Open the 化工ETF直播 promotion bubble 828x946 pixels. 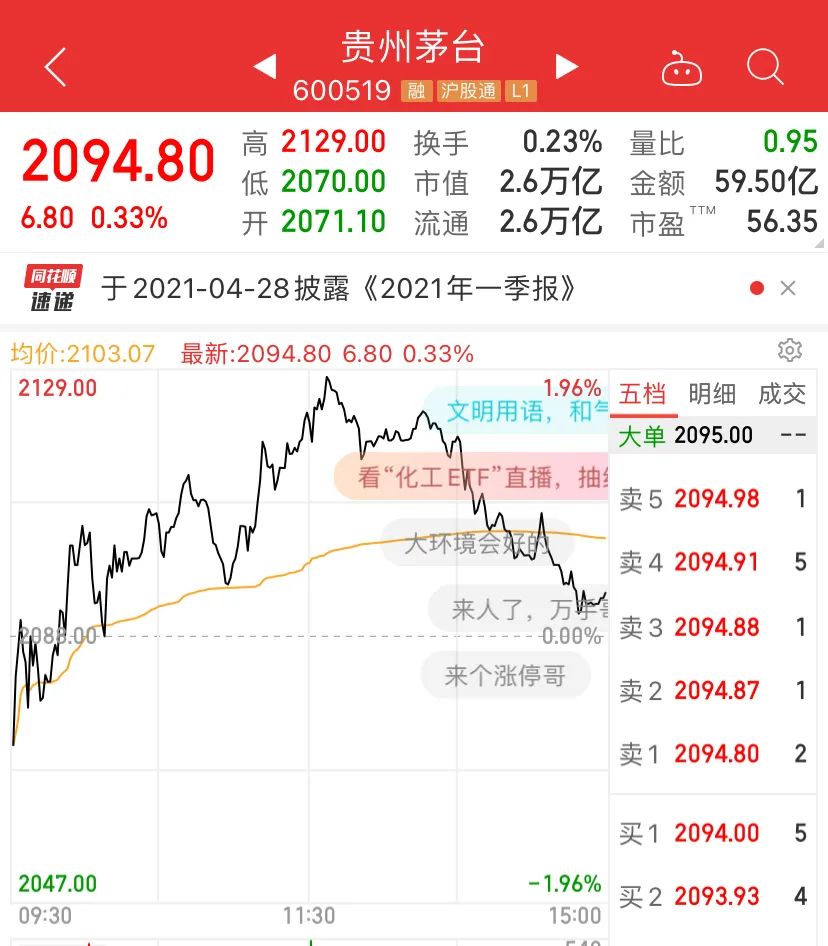tap(470, 477)
